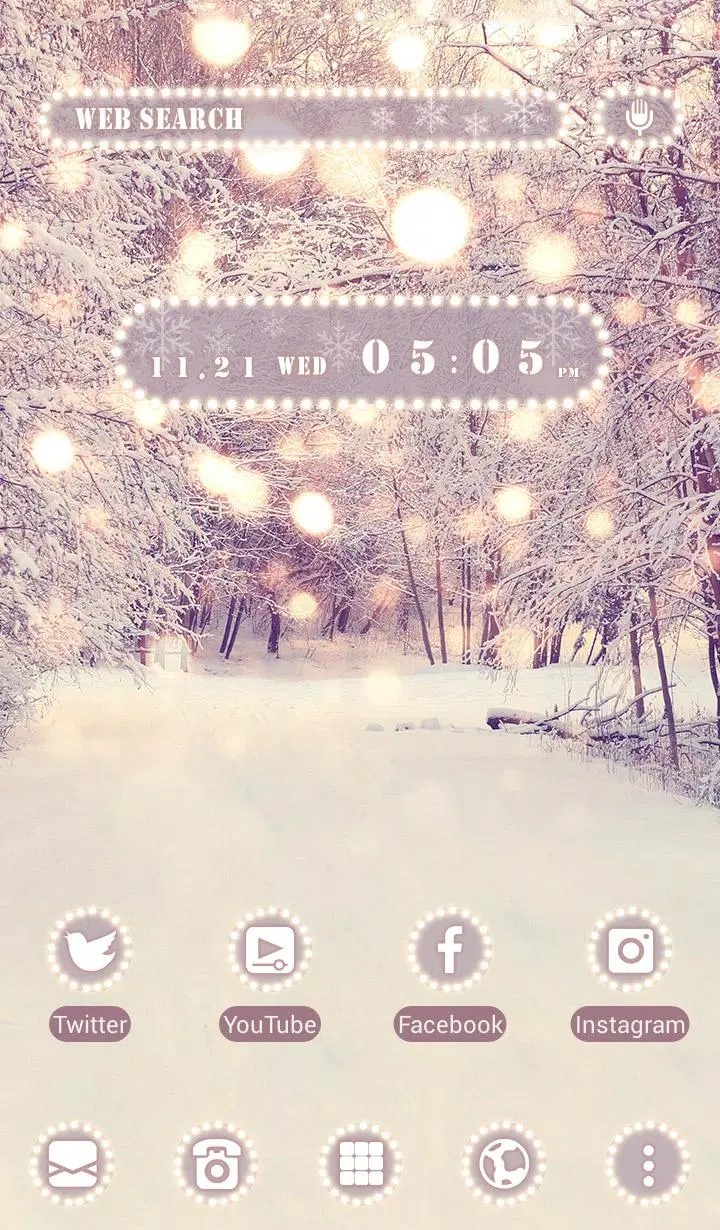The height and width of the screenshot is (1230, 720).
Task: Open the app drawer grid
Action: click(361, 1164)
